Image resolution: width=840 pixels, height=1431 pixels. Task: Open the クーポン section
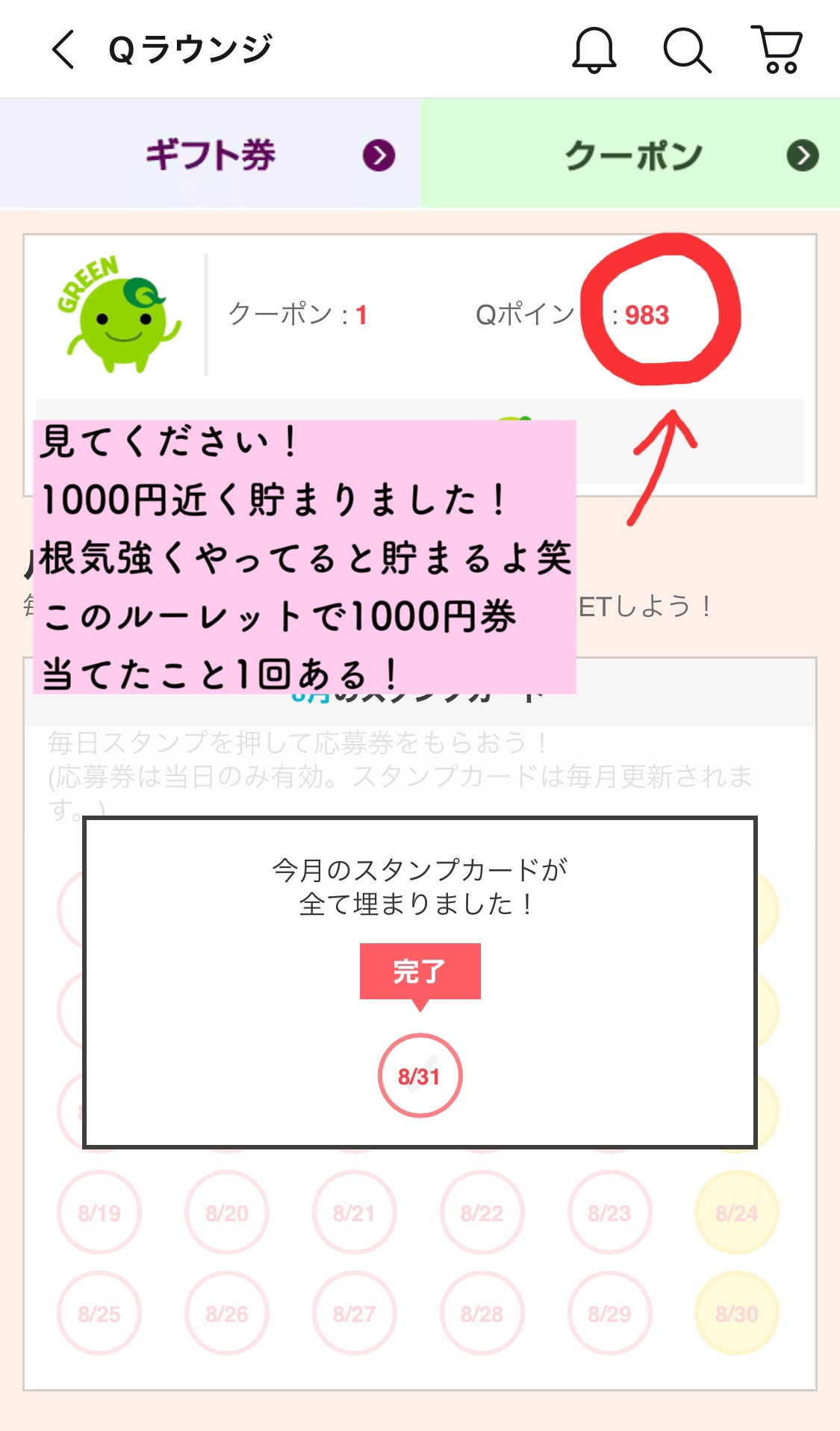(x=631, y=155)
